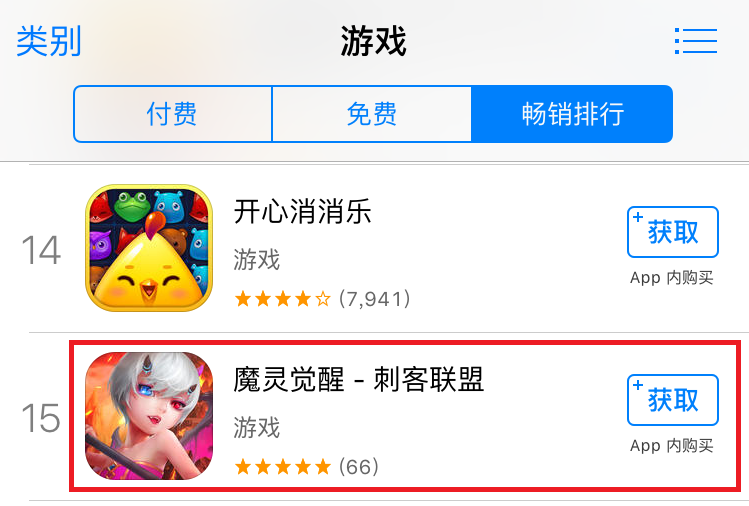Open 魔灵觉醒 - 刺客联盟 app details
Screen dimensions: 749x506
pyautogui.click(x=358, y=381)
